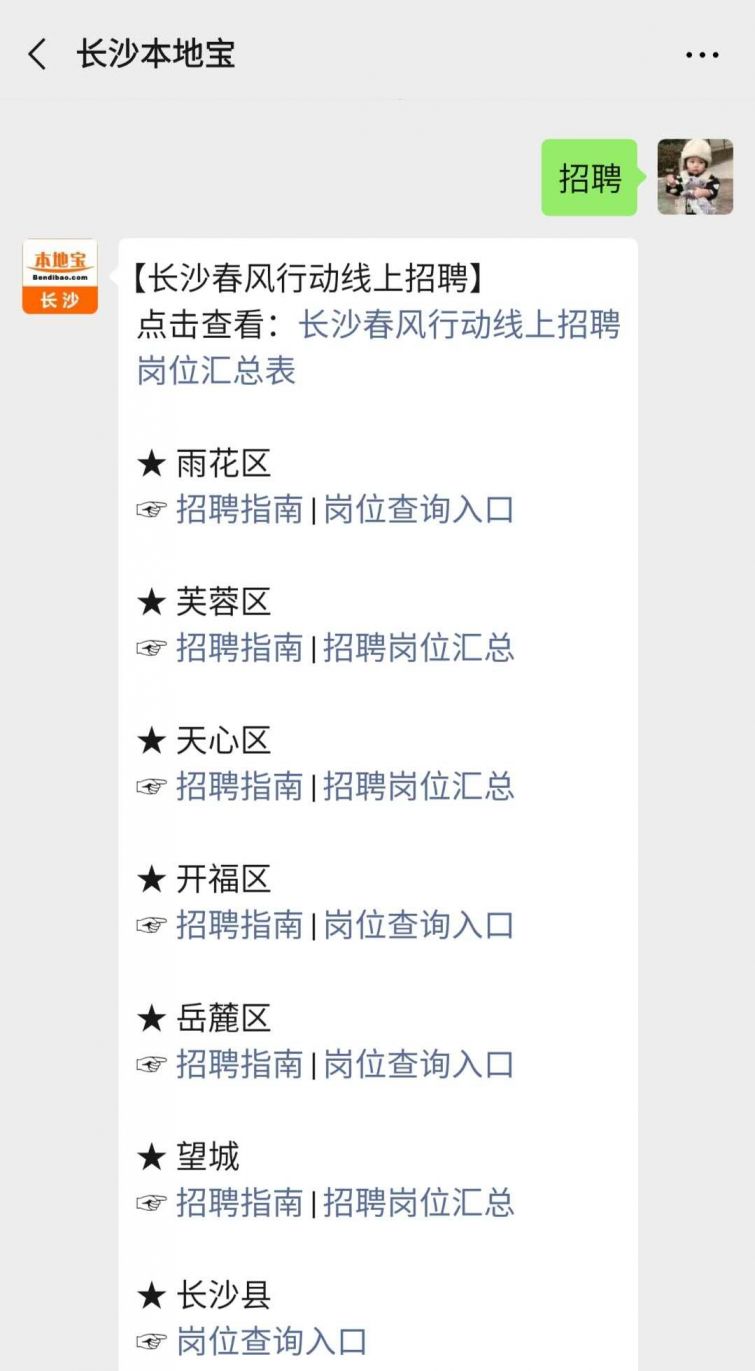This screenshot has height=1371, width=755.
Task: Open 岳麓区 招聘指南 link
Action: 240,1064
